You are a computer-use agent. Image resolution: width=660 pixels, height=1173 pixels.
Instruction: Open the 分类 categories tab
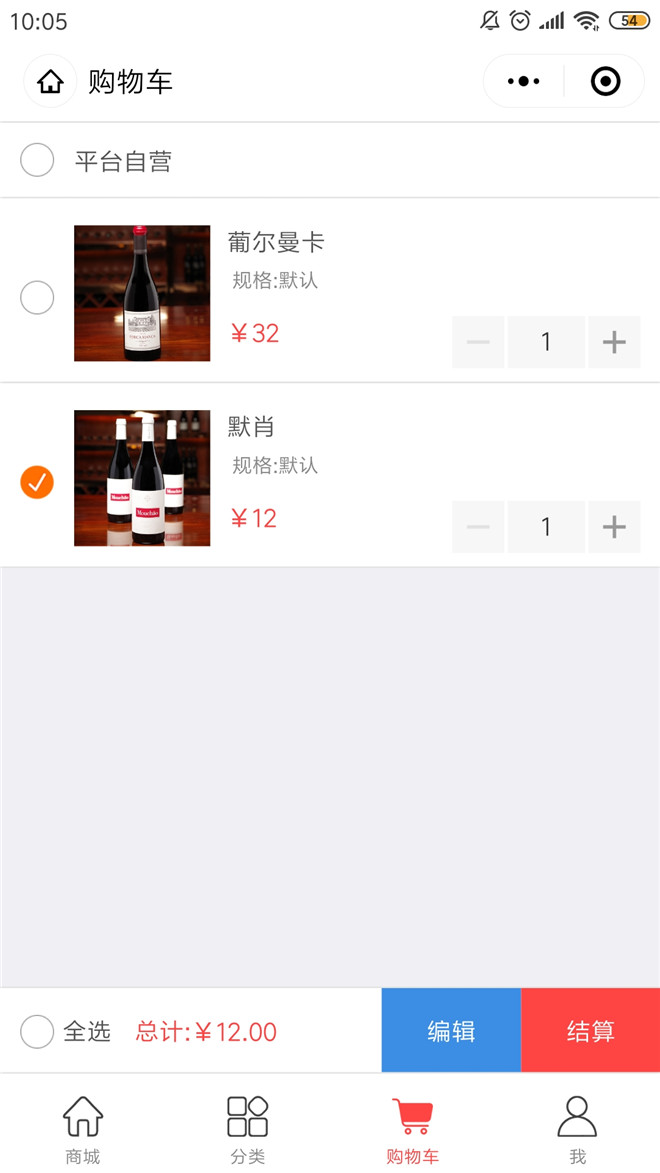pyautogui.click(x=247, y=1129)
